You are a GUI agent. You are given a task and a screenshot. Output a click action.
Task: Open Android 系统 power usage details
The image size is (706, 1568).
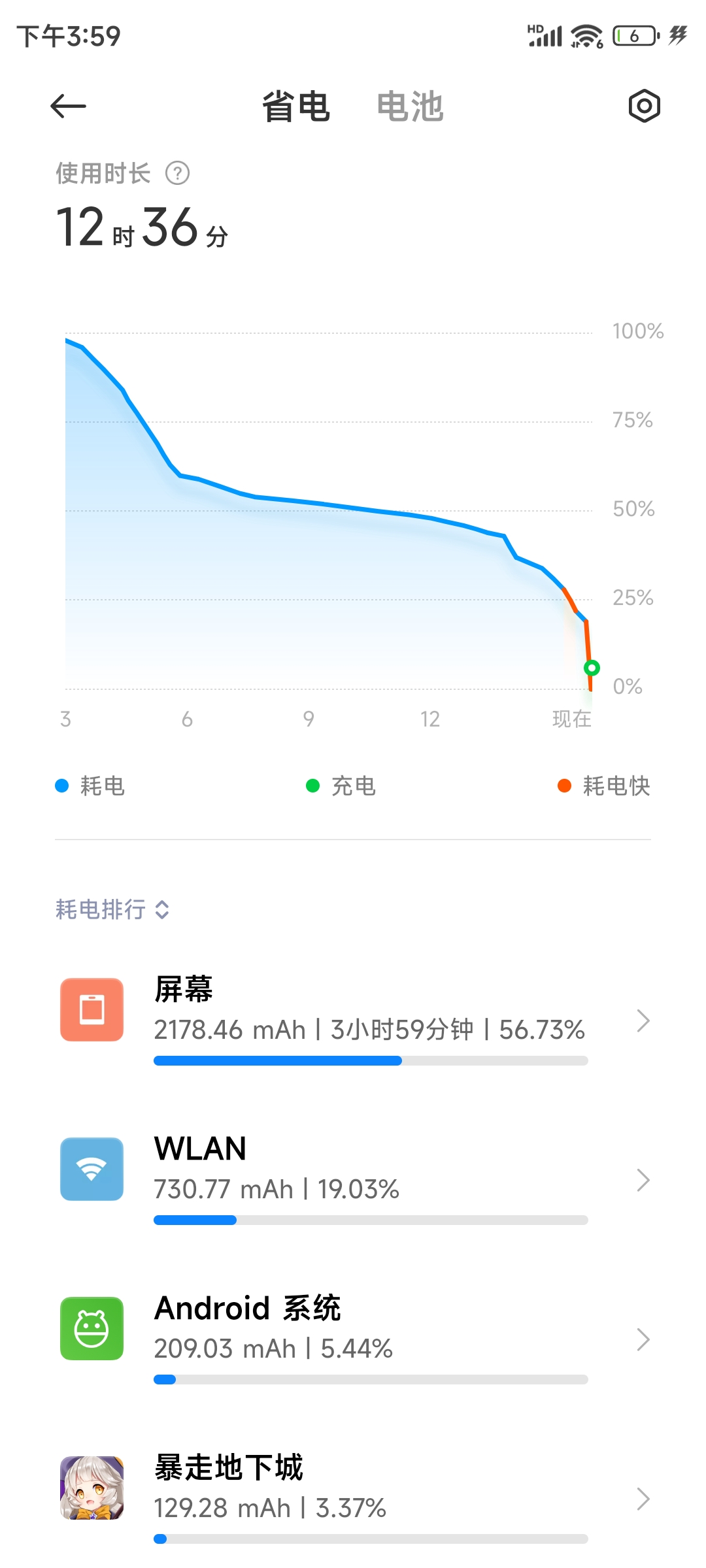(x=353, y=1339)
